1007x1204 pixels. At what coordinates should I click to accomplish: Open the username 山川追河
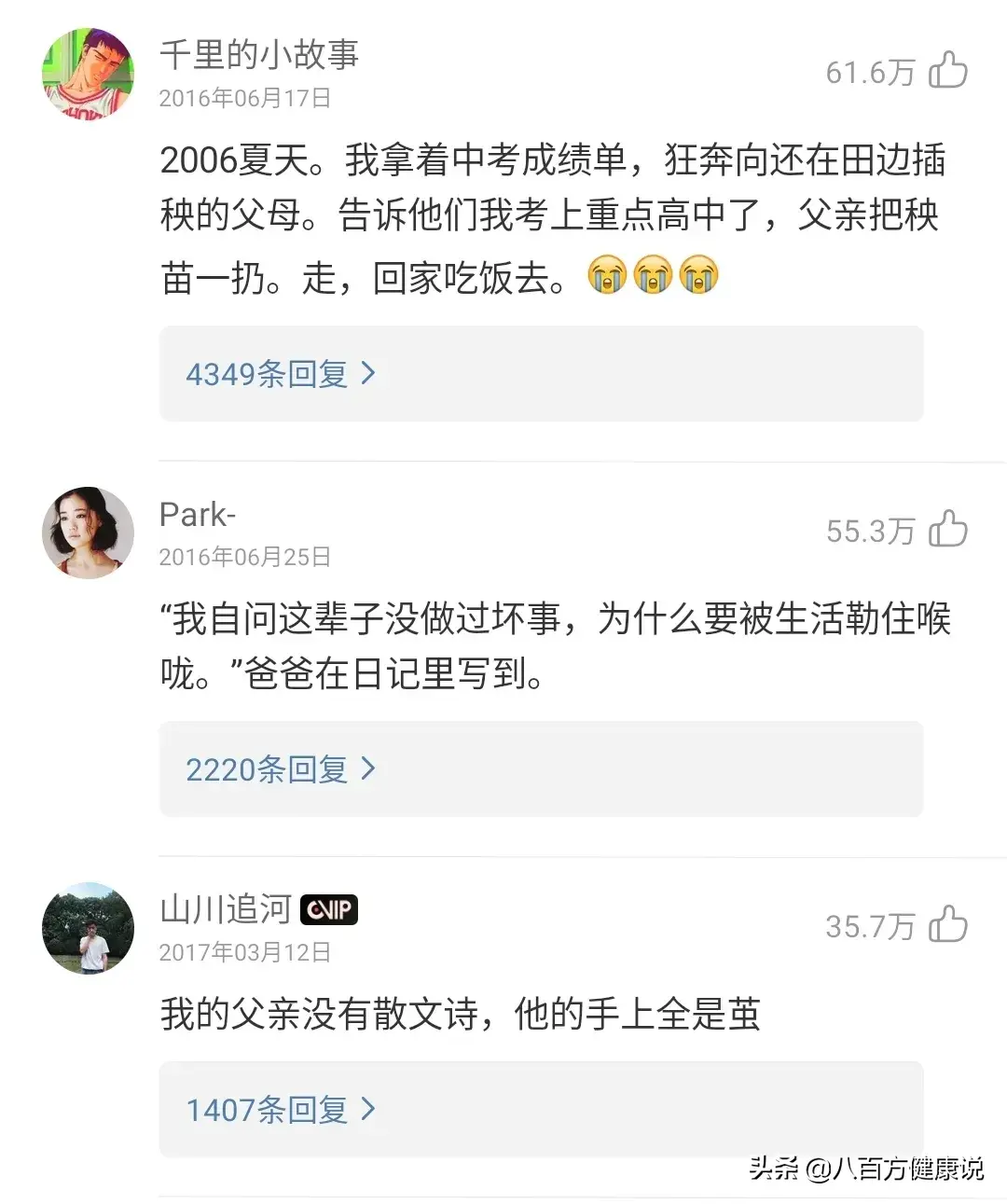[x=226, y=908]
